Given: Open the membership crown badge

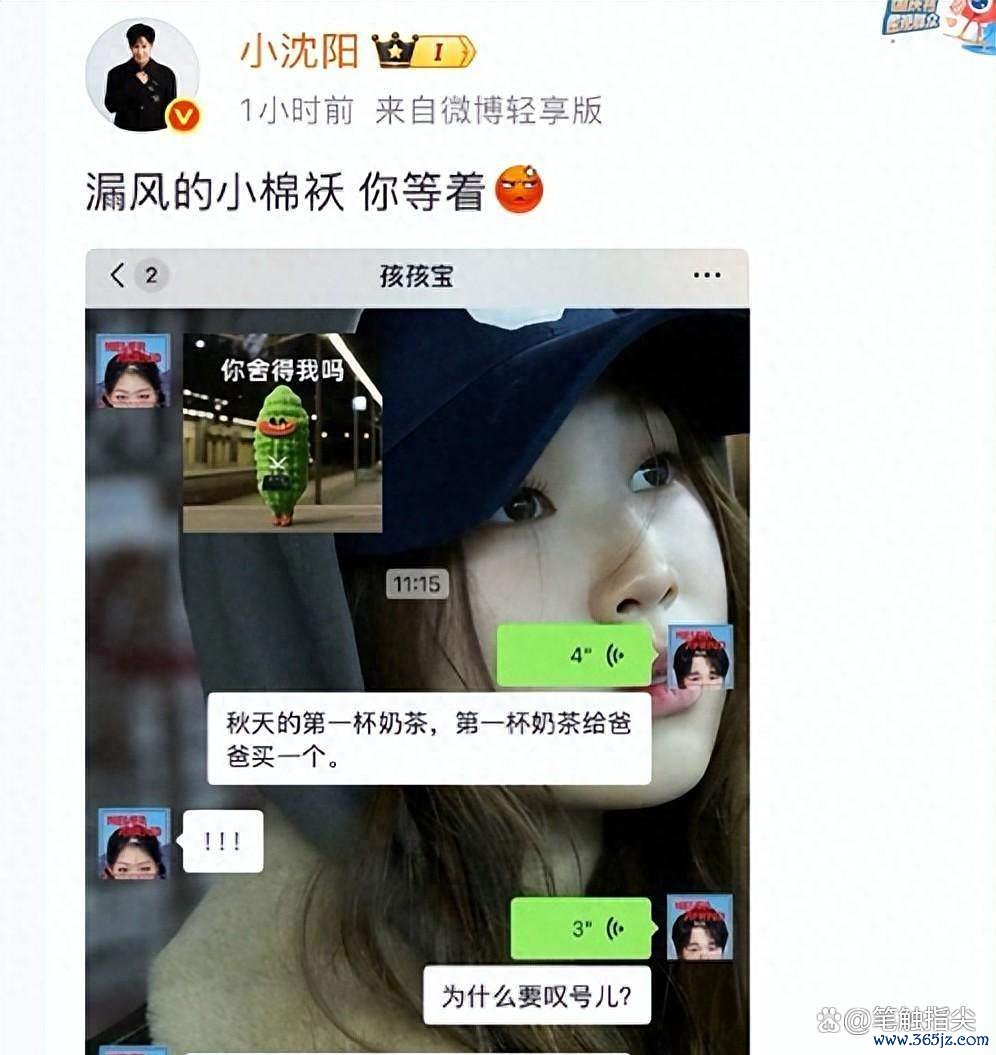Looking at the screenshot, I should (423, 50).
